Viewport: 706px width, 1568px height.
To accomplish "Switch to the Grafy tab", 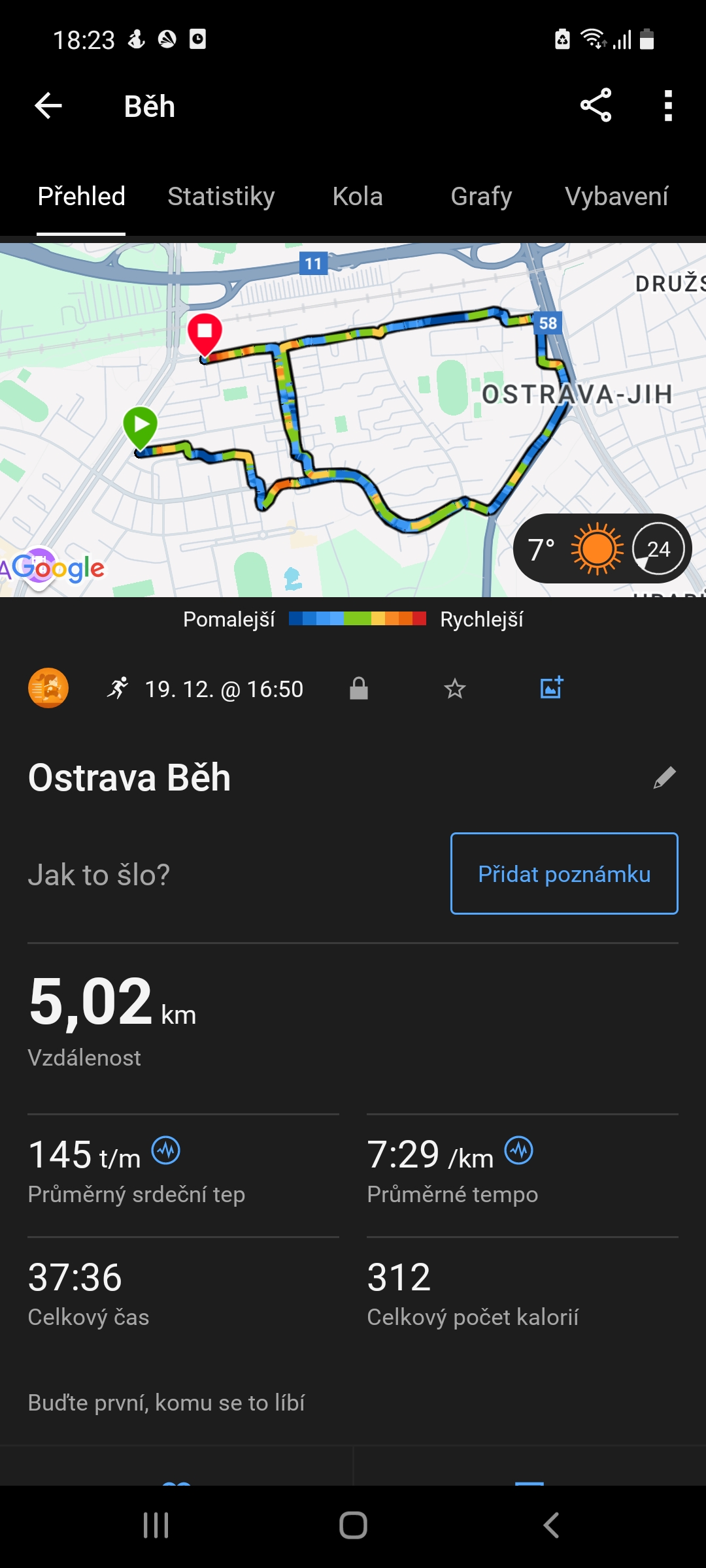I will coord(481,197).
